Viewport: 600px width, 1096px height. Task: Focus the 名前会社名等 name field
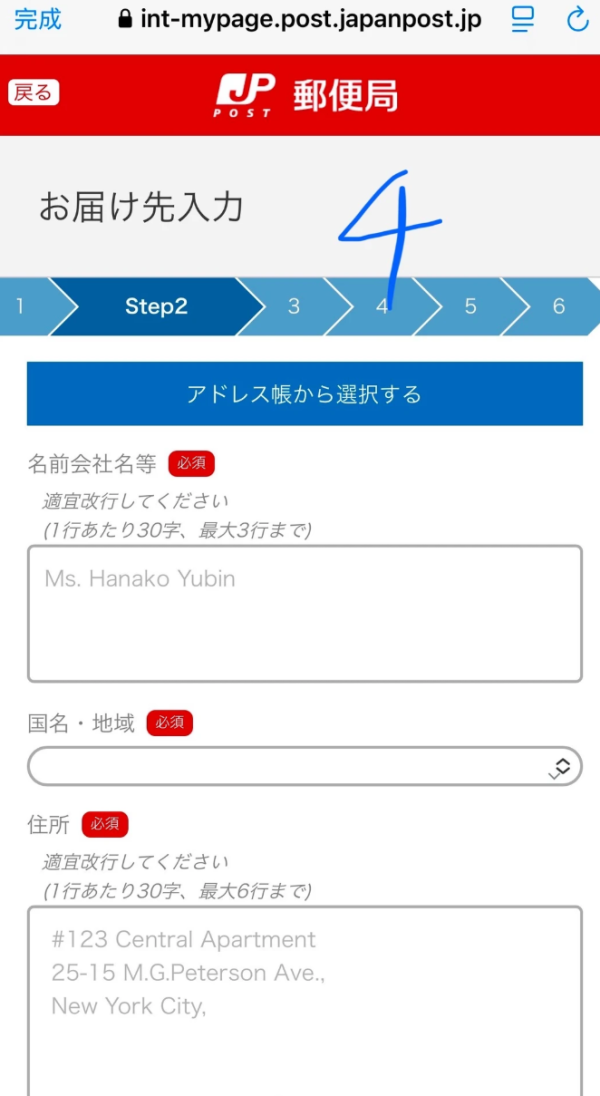(x=304, y=613)
